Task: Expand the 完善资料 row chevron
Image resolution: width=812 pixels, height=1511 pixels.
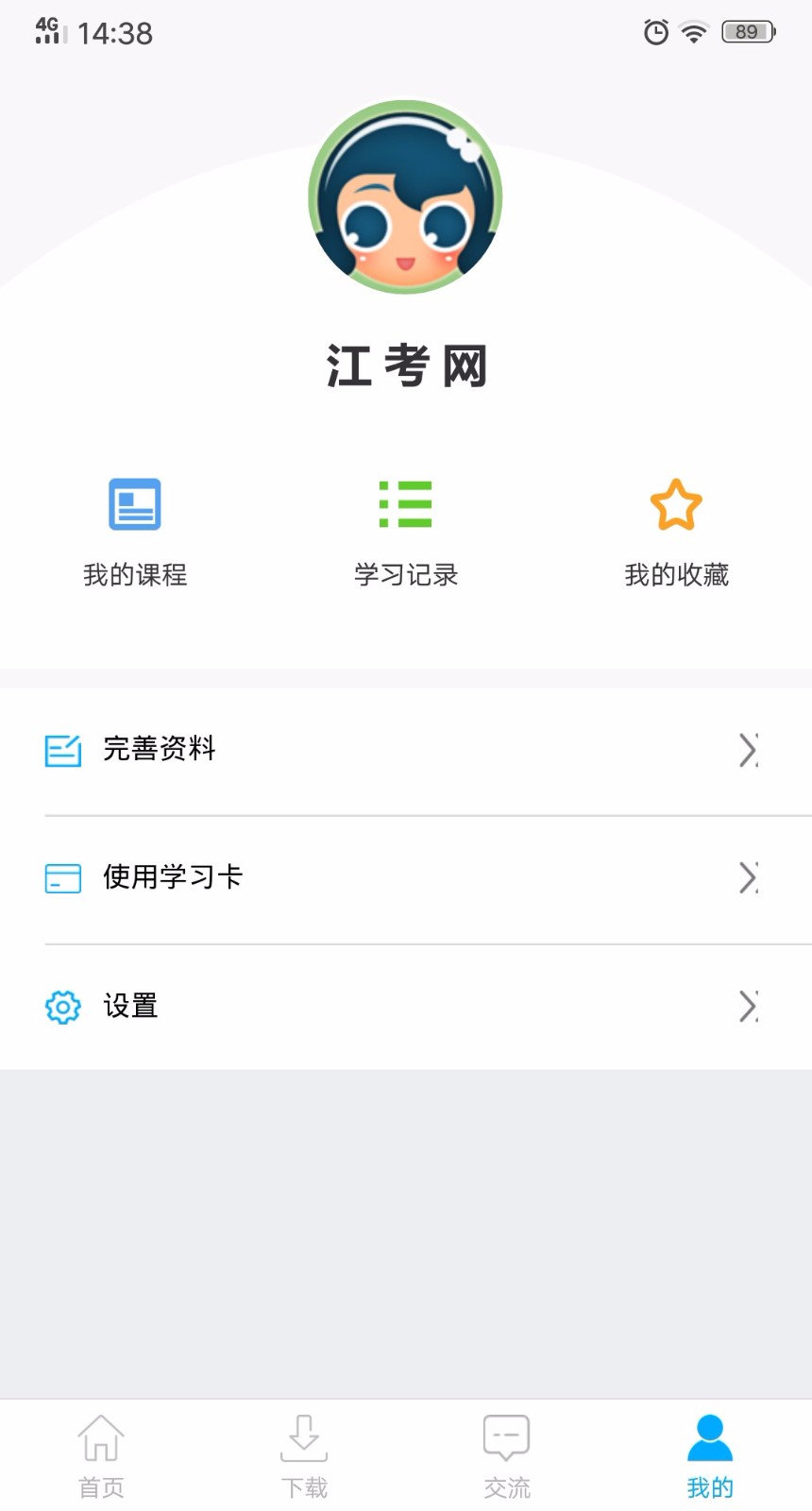Action: [x=750, y=750]
